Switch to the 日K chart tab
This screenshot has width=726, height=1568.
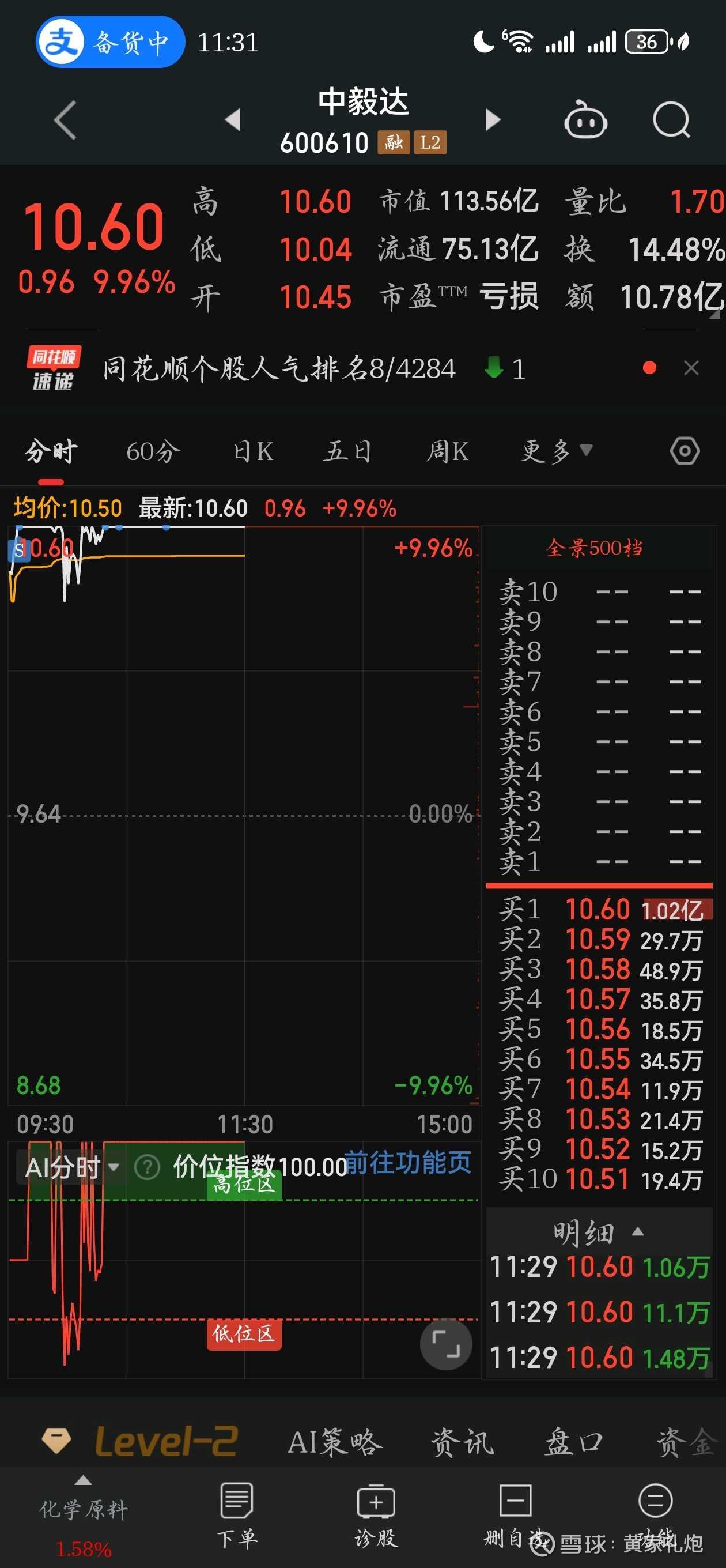pos(253,451)
